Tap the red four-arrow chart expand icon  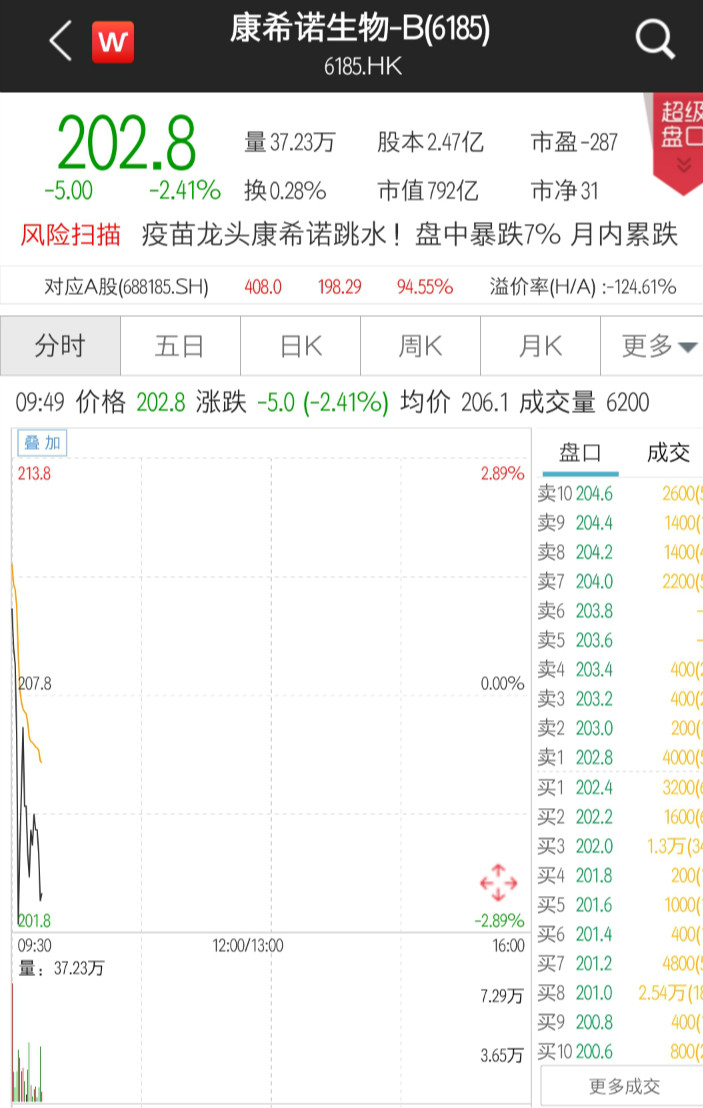coord(498,883)
